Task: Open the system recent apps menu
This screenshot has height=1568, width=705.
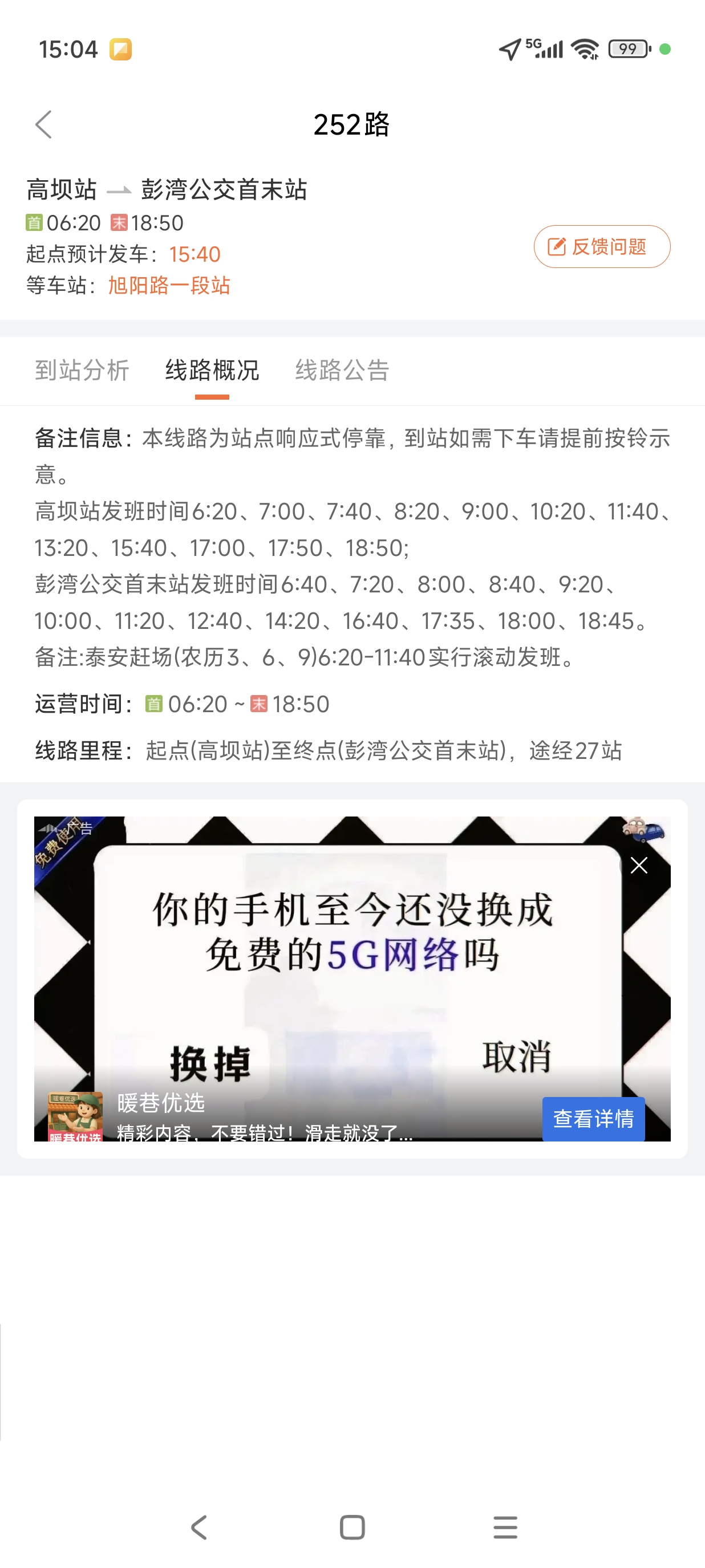Action: point(505,1527)
